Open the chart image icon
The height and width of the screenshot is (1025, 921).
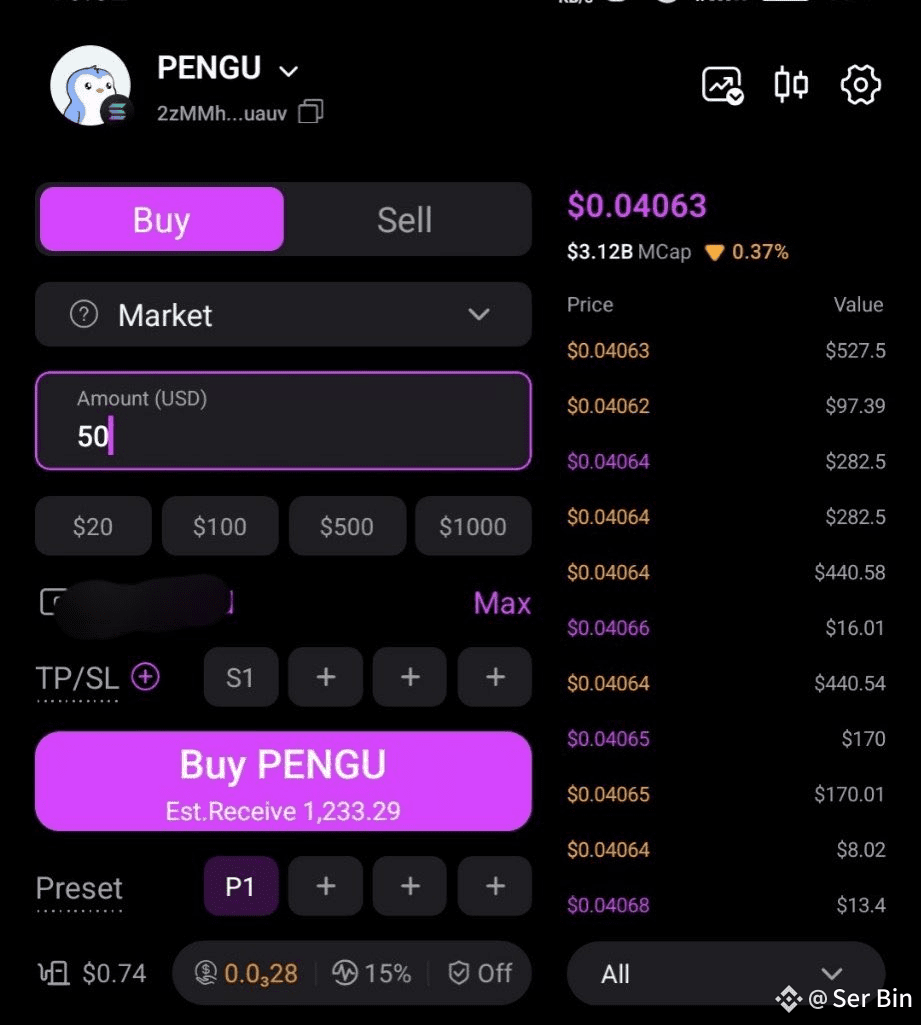722,85
